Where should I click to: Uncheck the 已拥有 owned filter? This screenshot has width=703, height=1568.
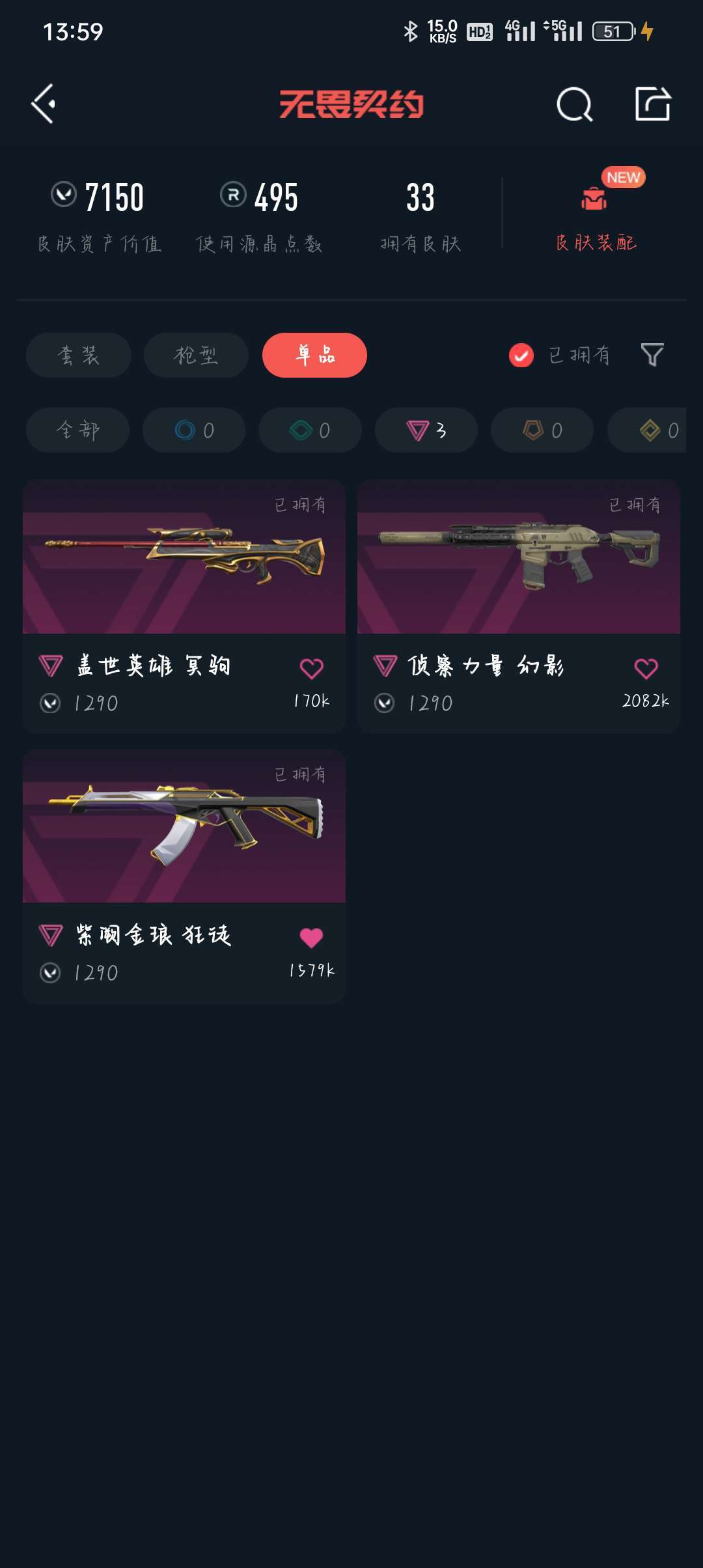tap(521, 356)
